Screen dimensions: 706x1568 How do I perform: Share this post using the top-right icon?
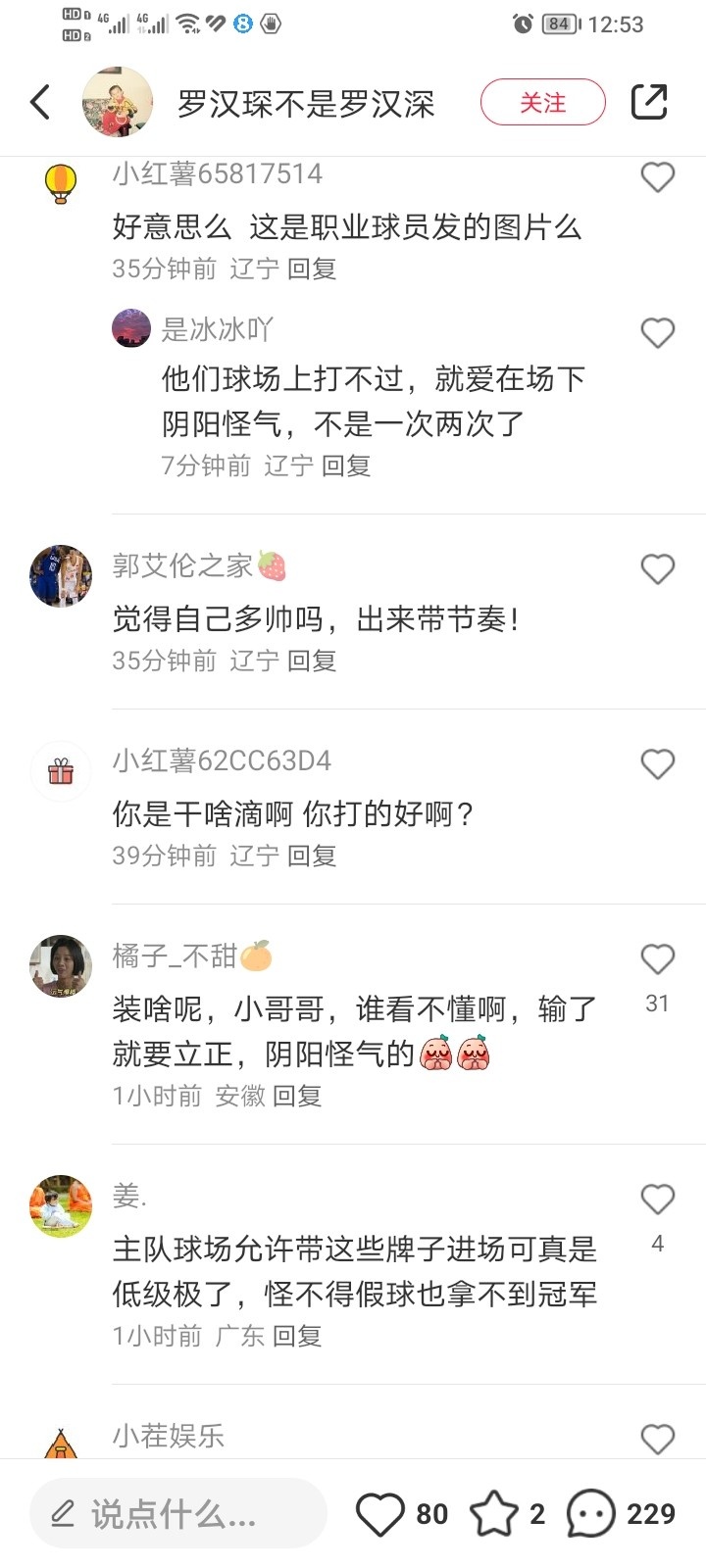pos(649,102)
